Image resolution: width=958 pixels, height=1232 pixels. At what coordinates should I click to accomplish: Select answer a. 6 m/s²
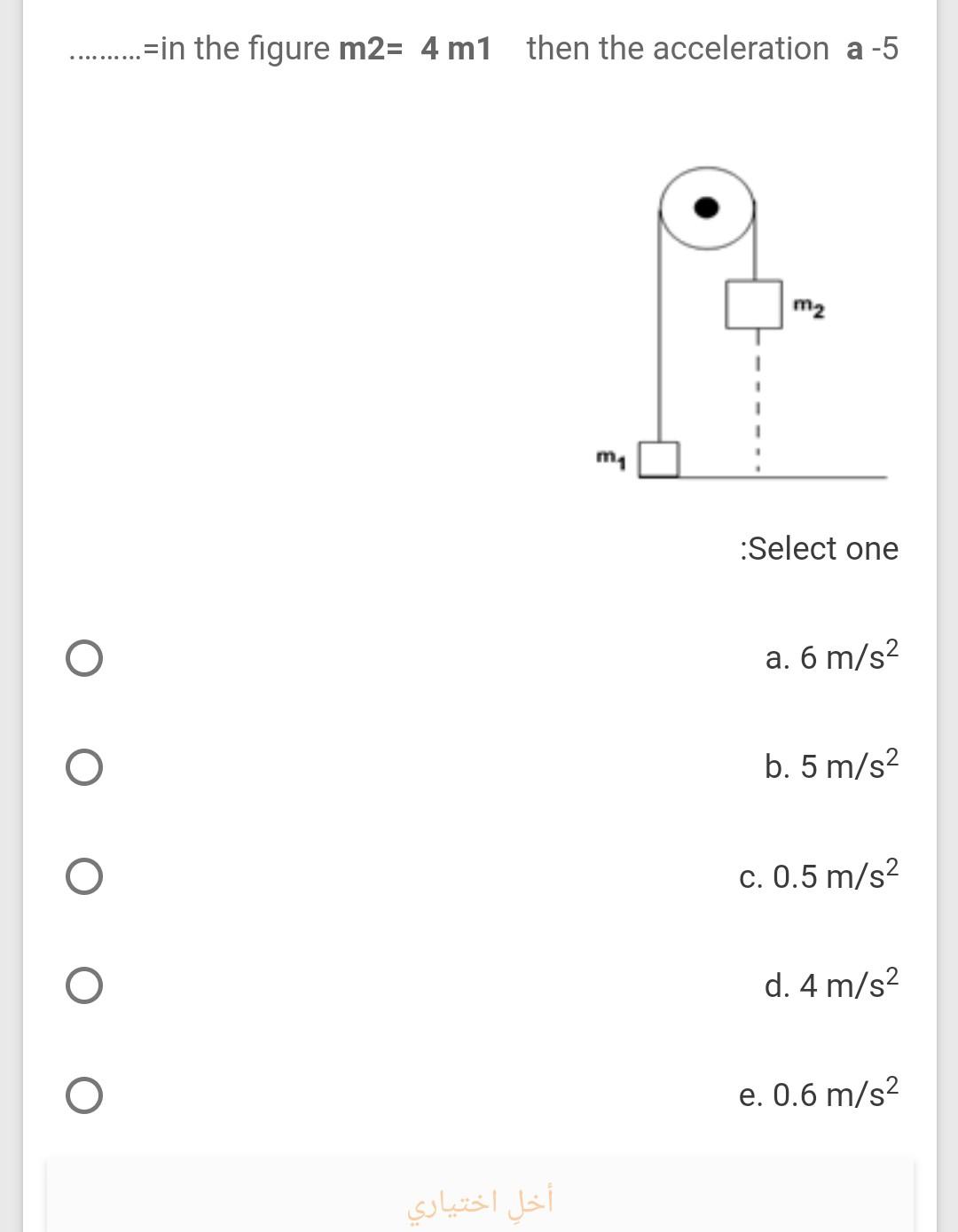(83, 658)
